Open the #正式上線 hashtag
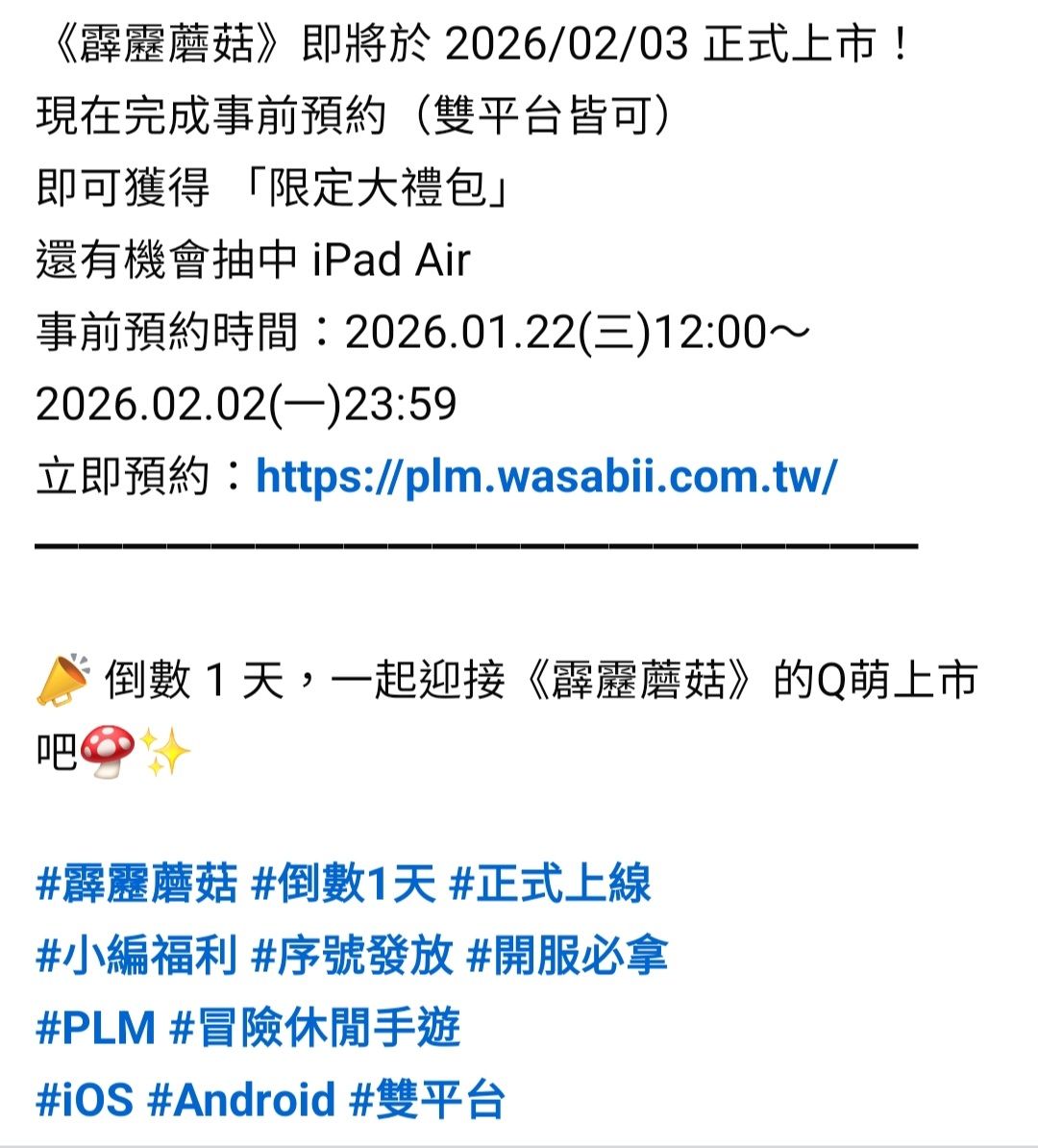 (550, 884)
